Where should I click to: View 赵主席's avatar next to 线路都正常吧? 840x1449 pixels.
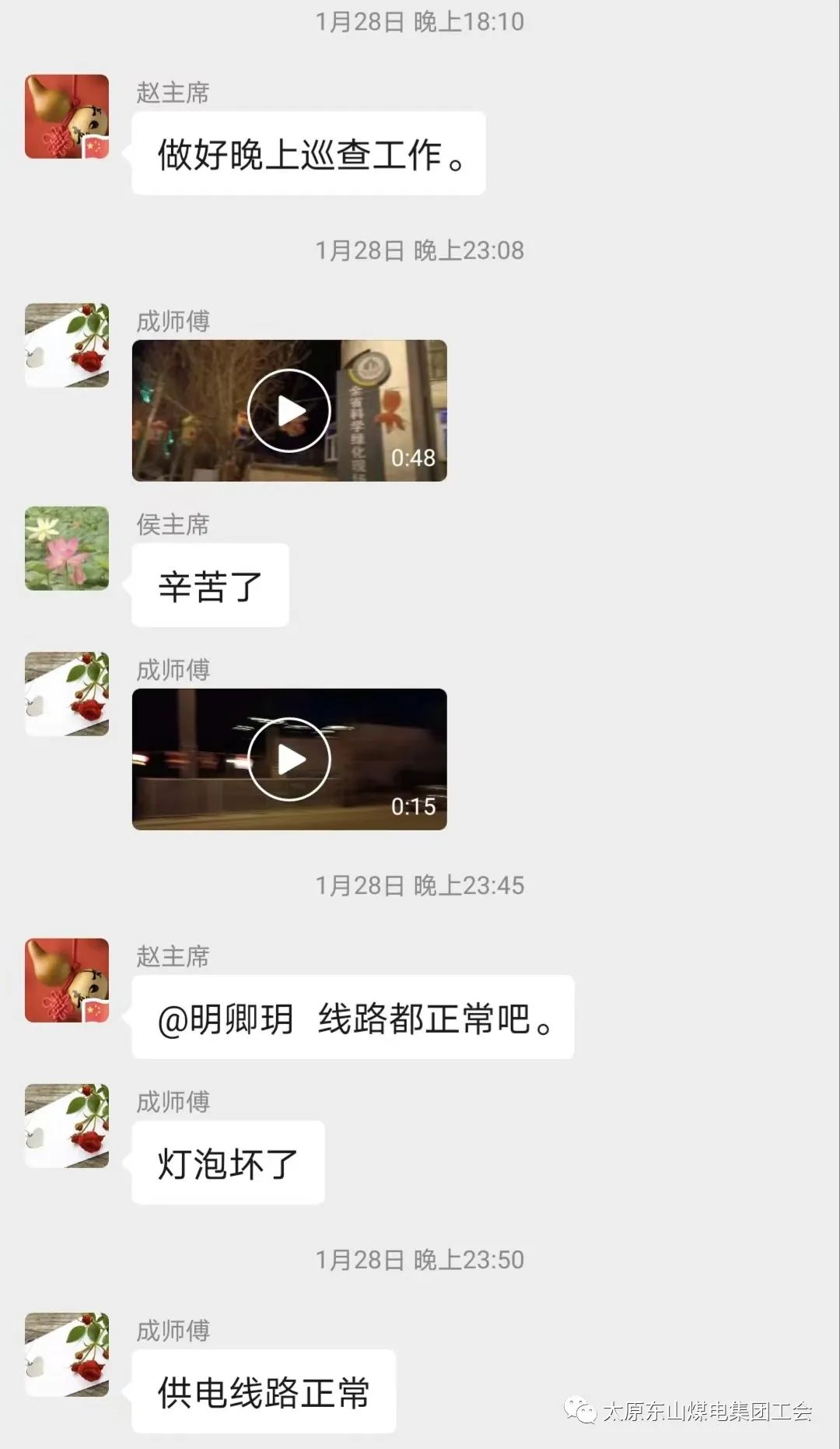click(67, 981)
